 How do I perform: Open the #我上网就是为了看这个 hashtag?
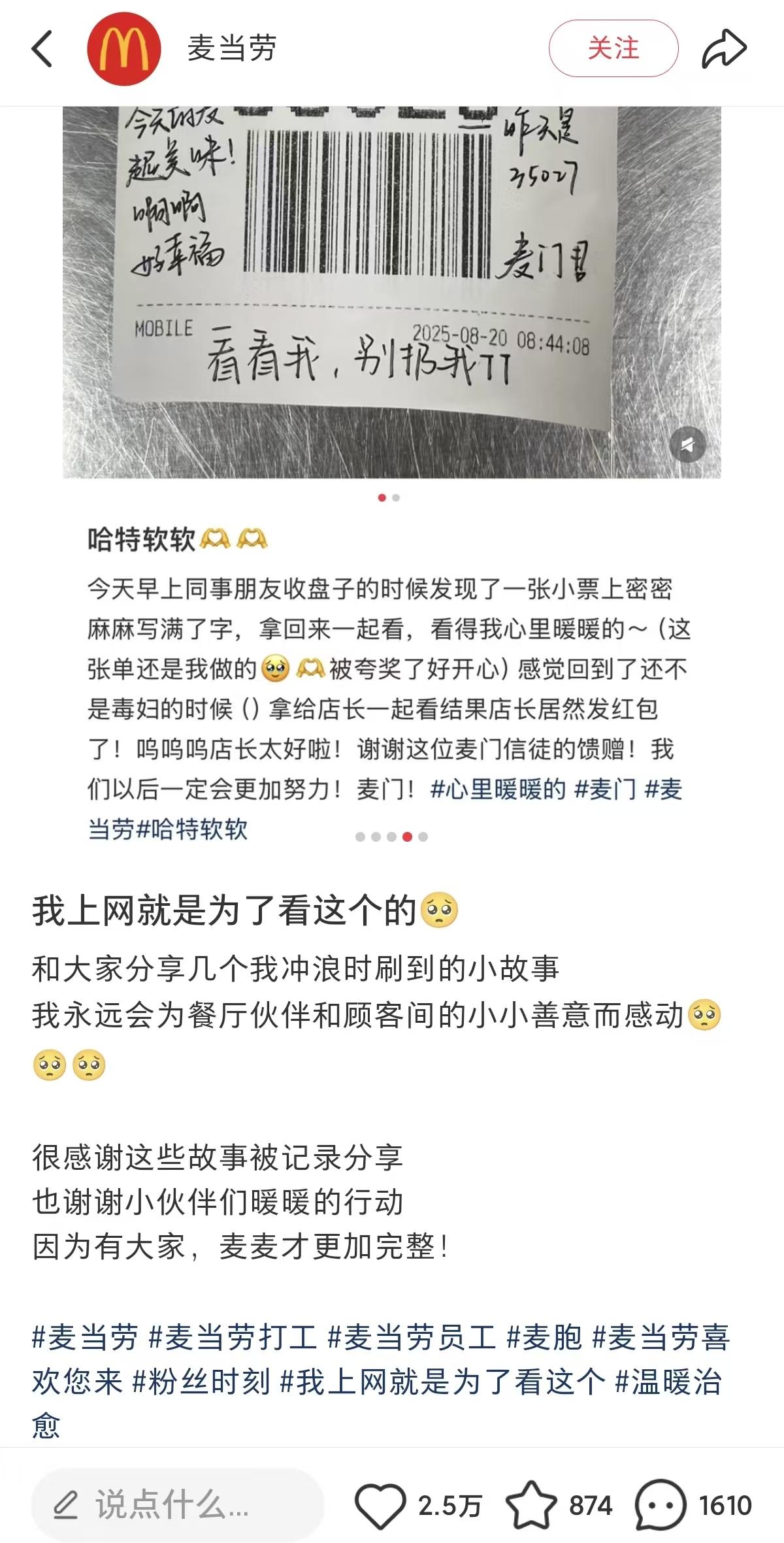[x=442, y=1382]
